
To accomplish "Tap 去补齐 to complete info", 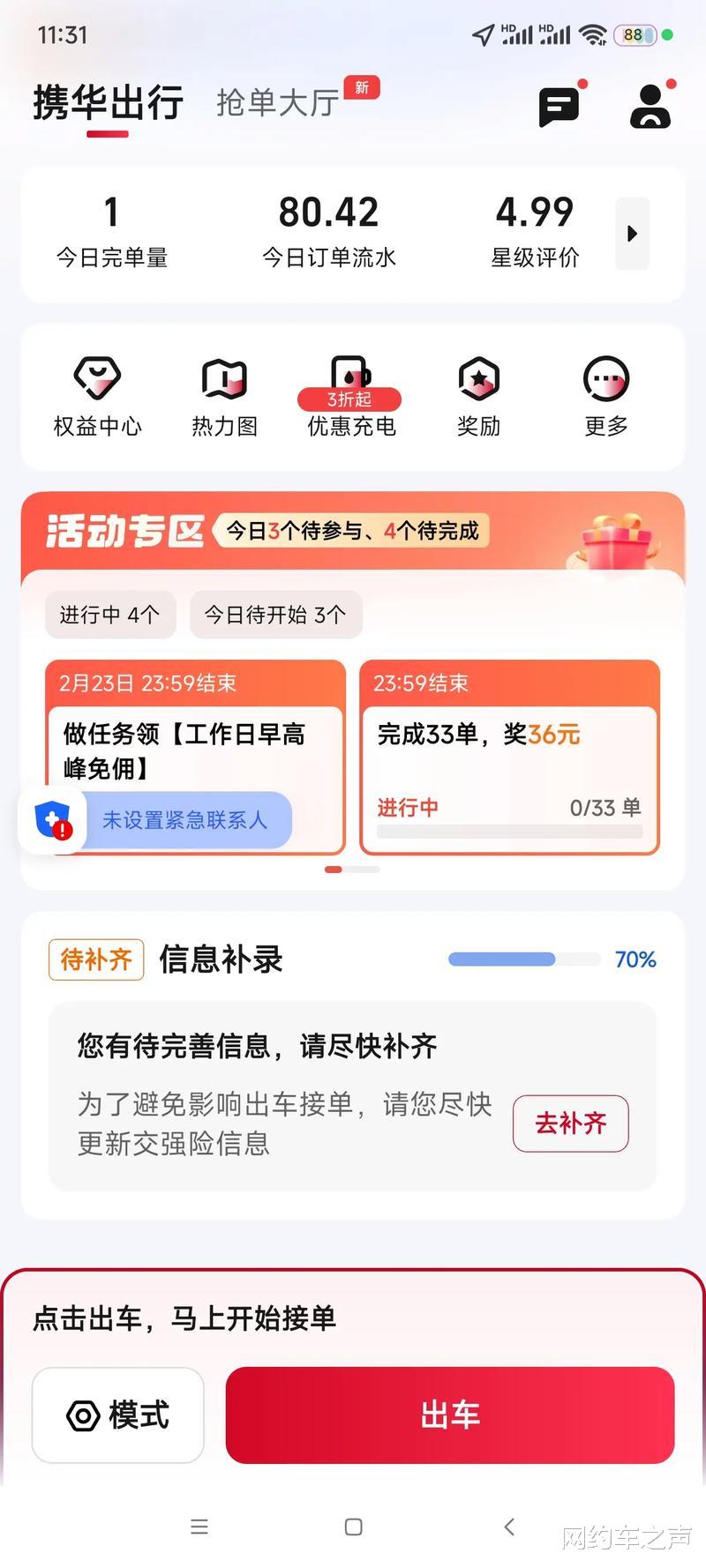I will tap(570, 1123).
